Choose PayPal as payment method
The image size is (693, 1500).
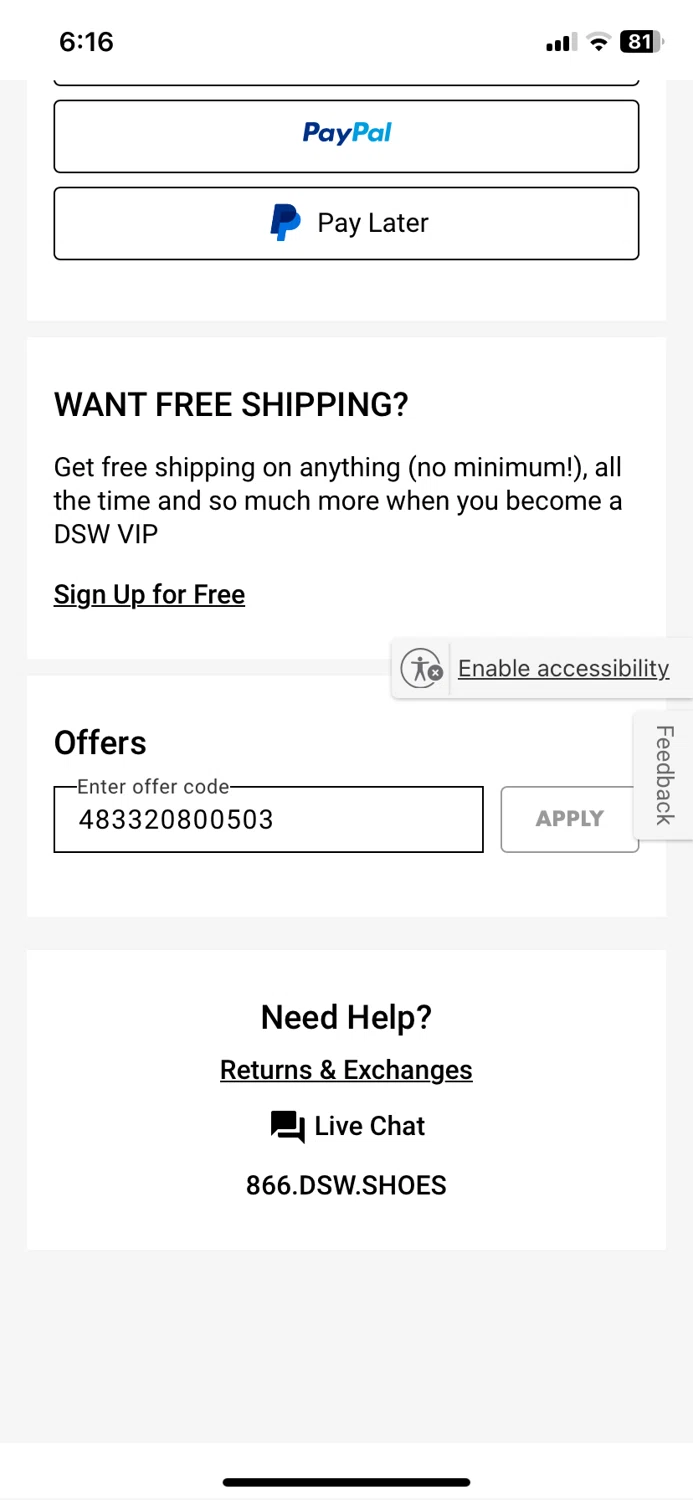[x=346, y=136]
